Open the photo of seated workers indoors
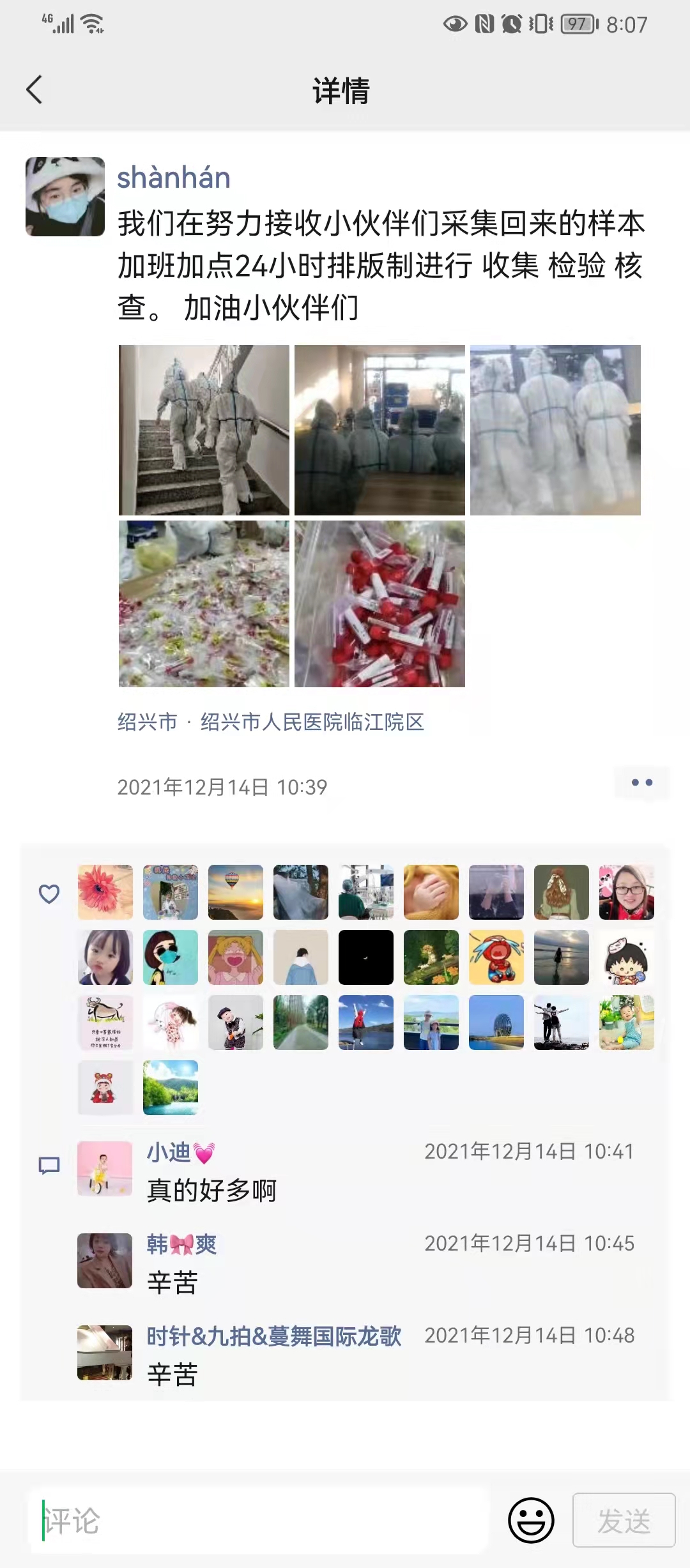This screenshot has height=1568, width=690. click(x=379, y=430)
